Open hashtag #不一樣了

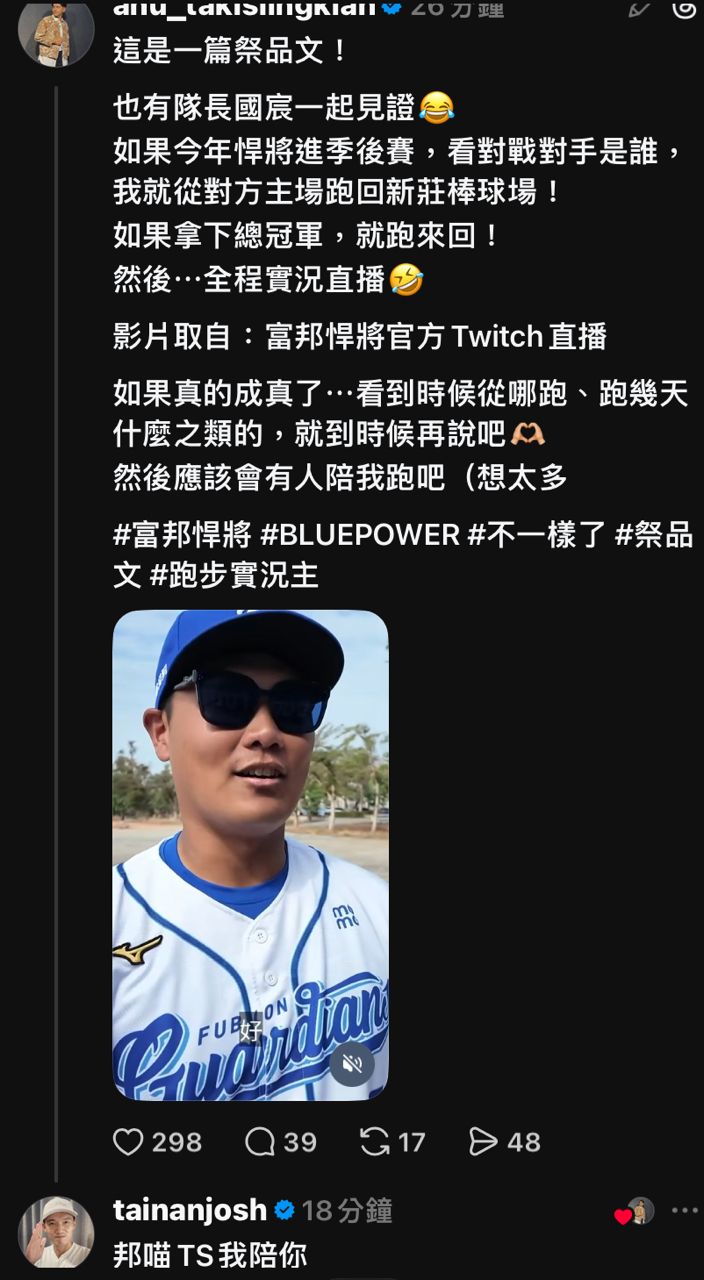(x=536, y=534)
